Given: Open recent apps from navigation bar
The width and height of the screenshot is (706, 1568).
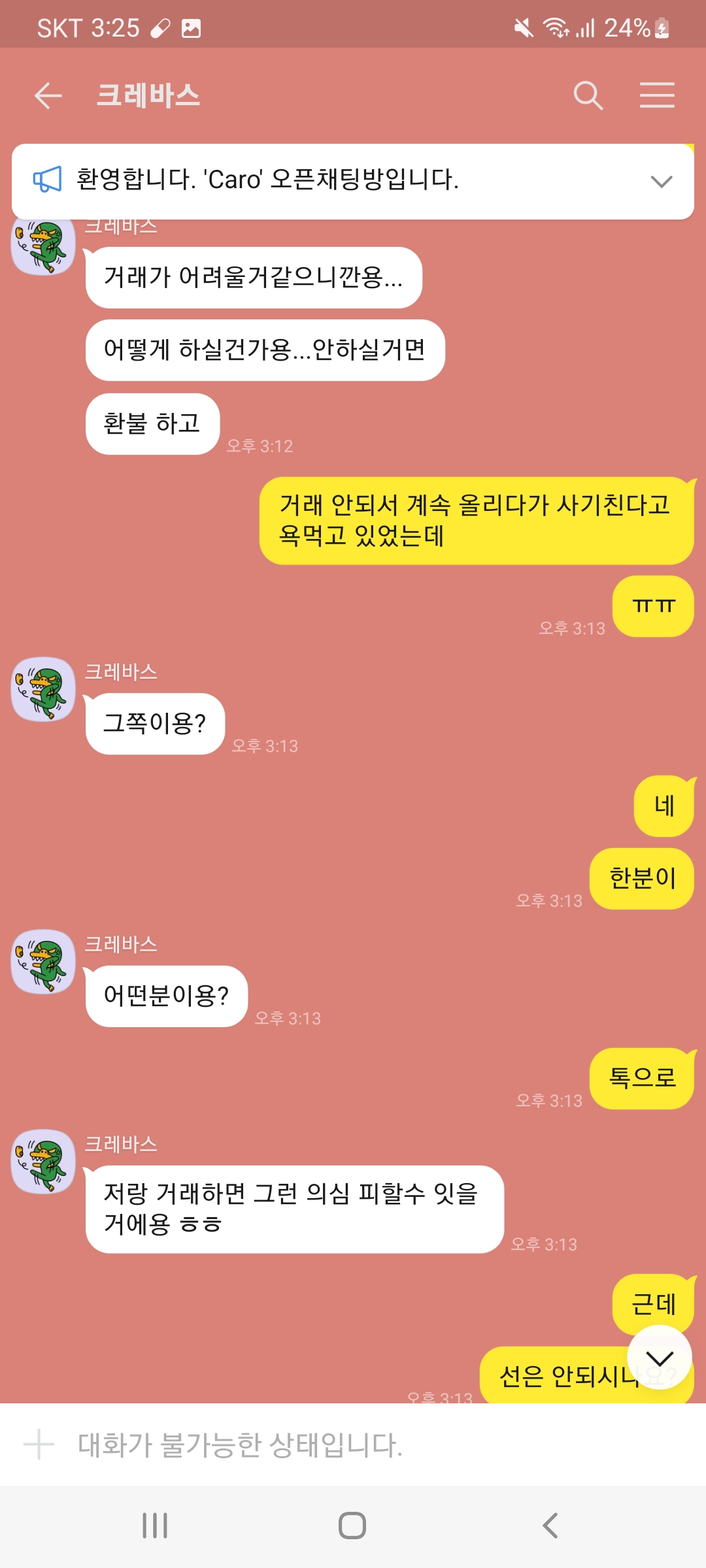Looking at the screenshot, I should pos(155,1526).
